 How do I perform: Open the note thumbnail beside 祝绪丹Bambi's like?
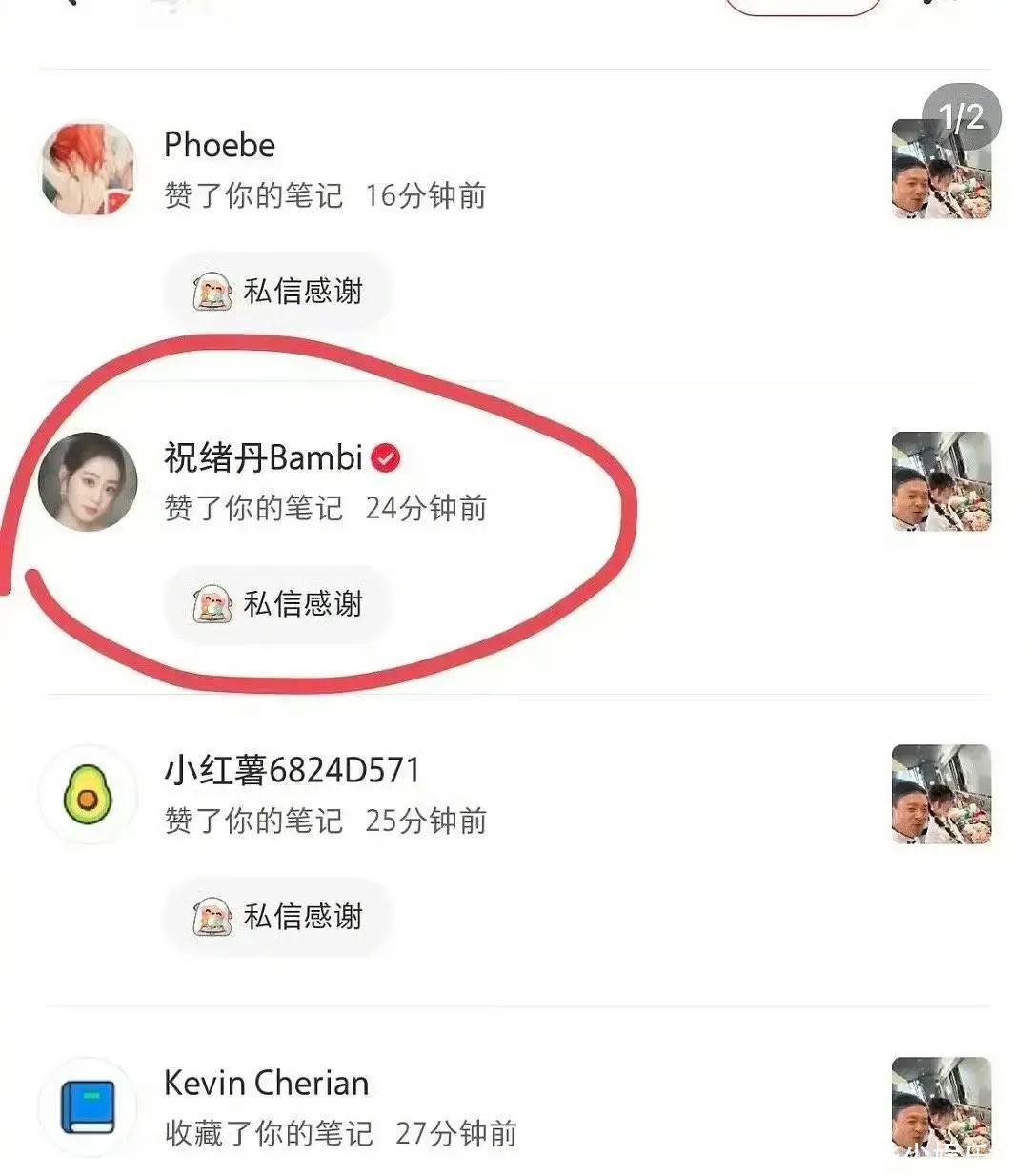click(x=940, y=481)
